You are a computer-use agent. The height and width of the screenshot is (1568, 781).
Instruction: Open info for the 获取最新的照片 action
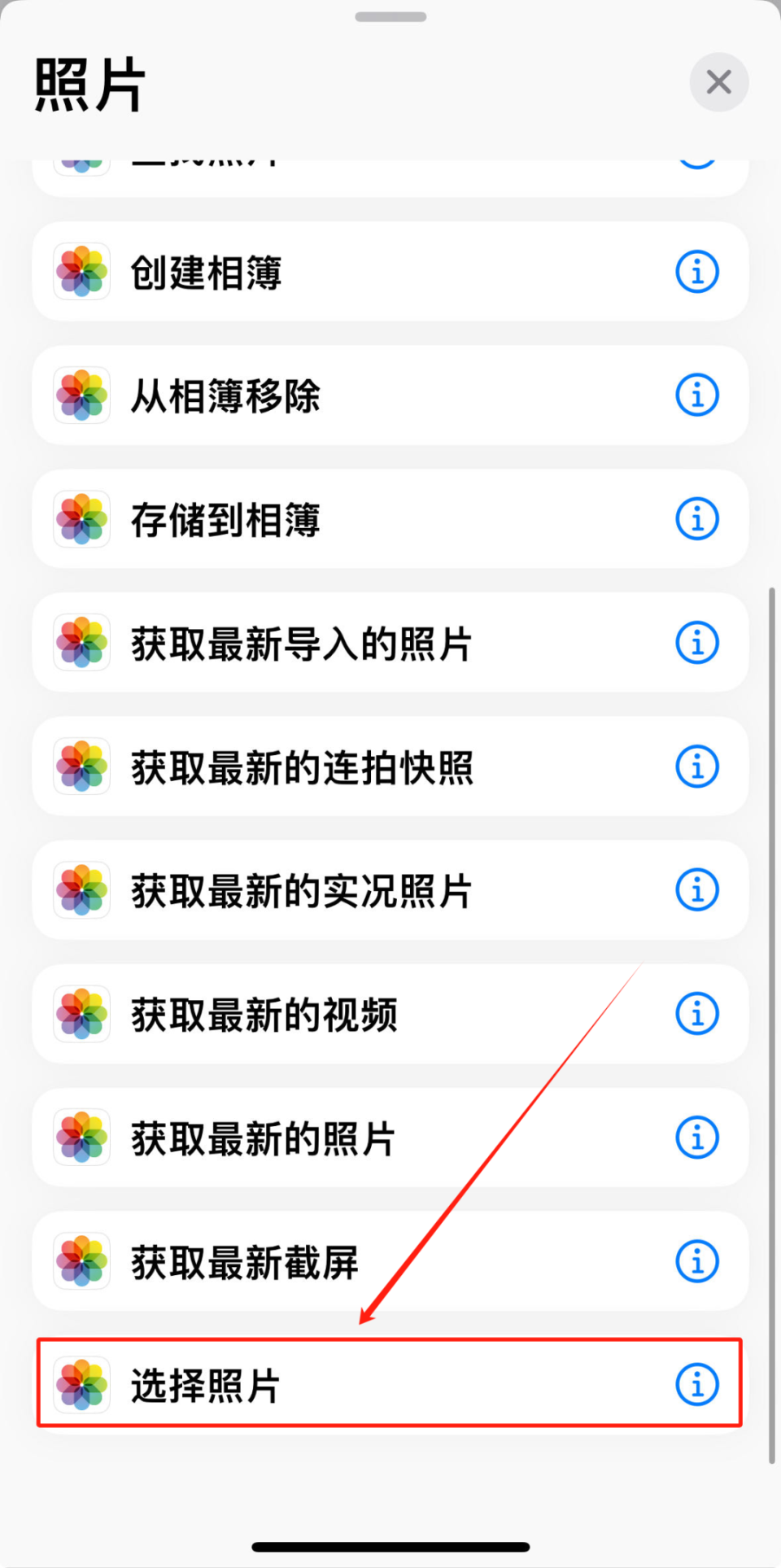(x=696, y=1138)
